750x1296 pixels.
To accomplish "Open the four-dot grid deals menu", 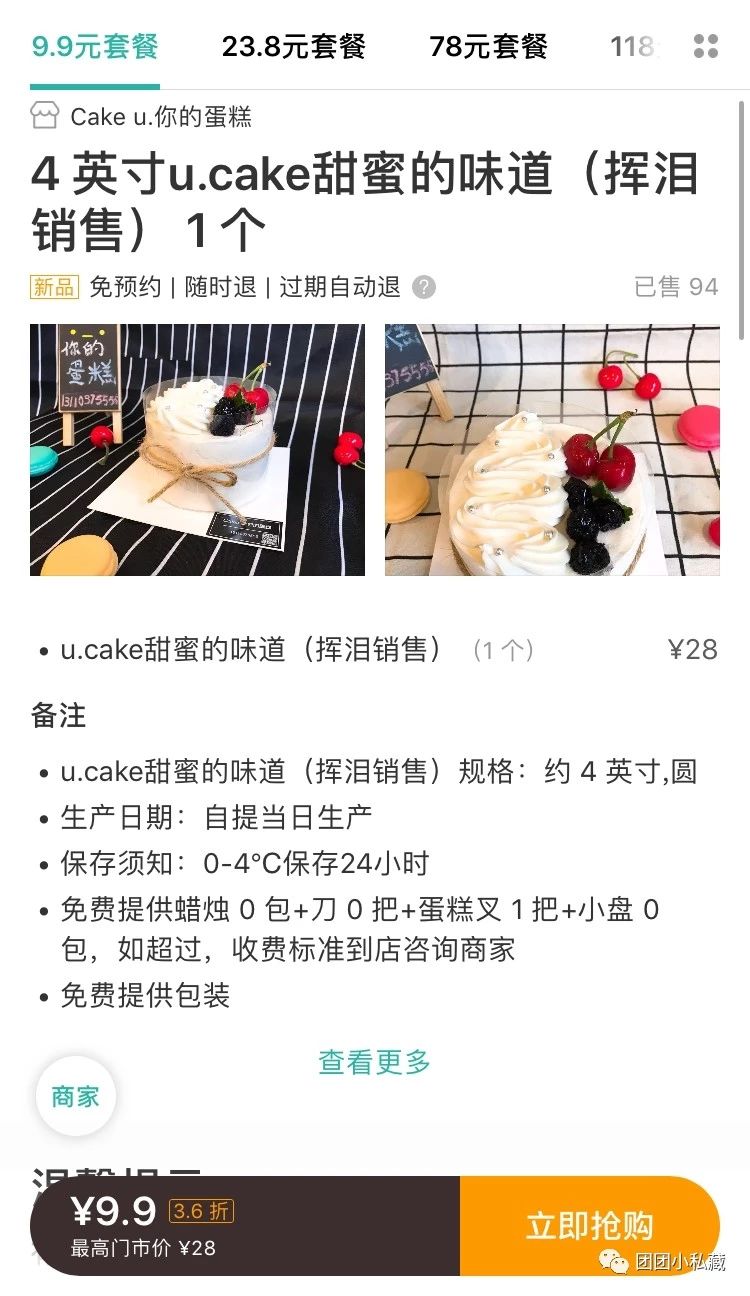I will [x=706, y=46].
